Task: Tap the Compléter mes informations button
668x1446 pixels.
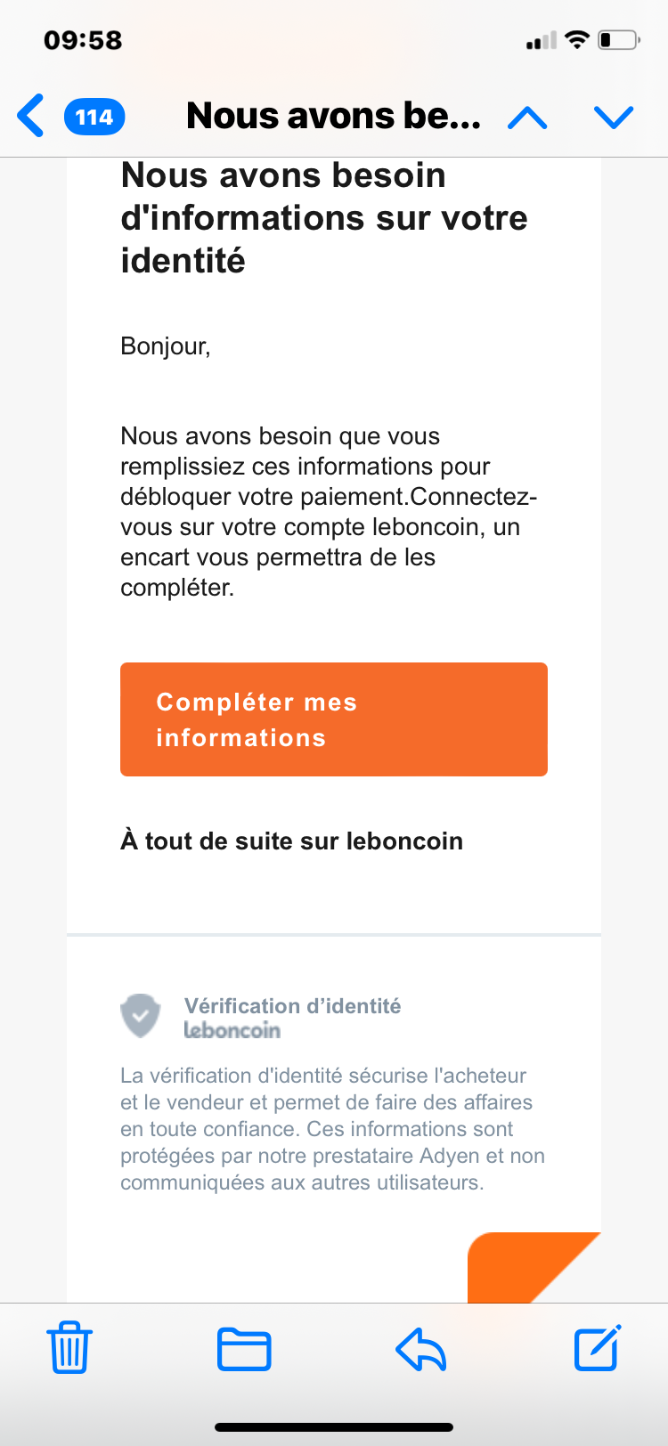Action: [x=334, y=719]
